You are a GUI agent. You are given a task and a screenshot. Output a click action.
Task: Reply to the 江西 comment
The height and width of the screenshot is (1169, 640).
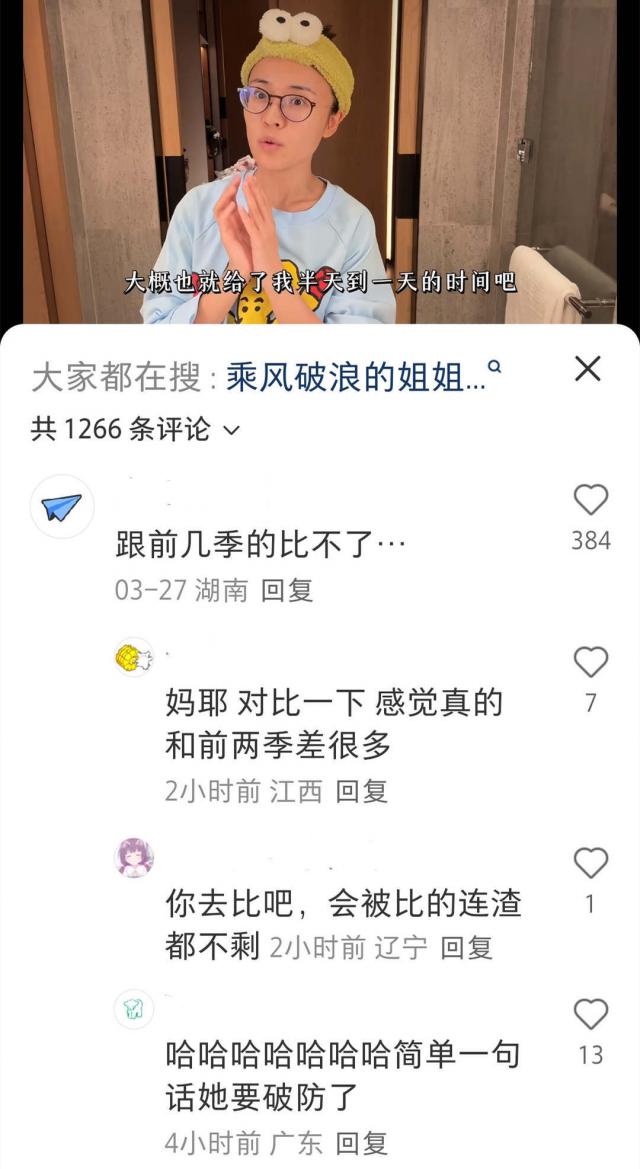tap(361, 791)
